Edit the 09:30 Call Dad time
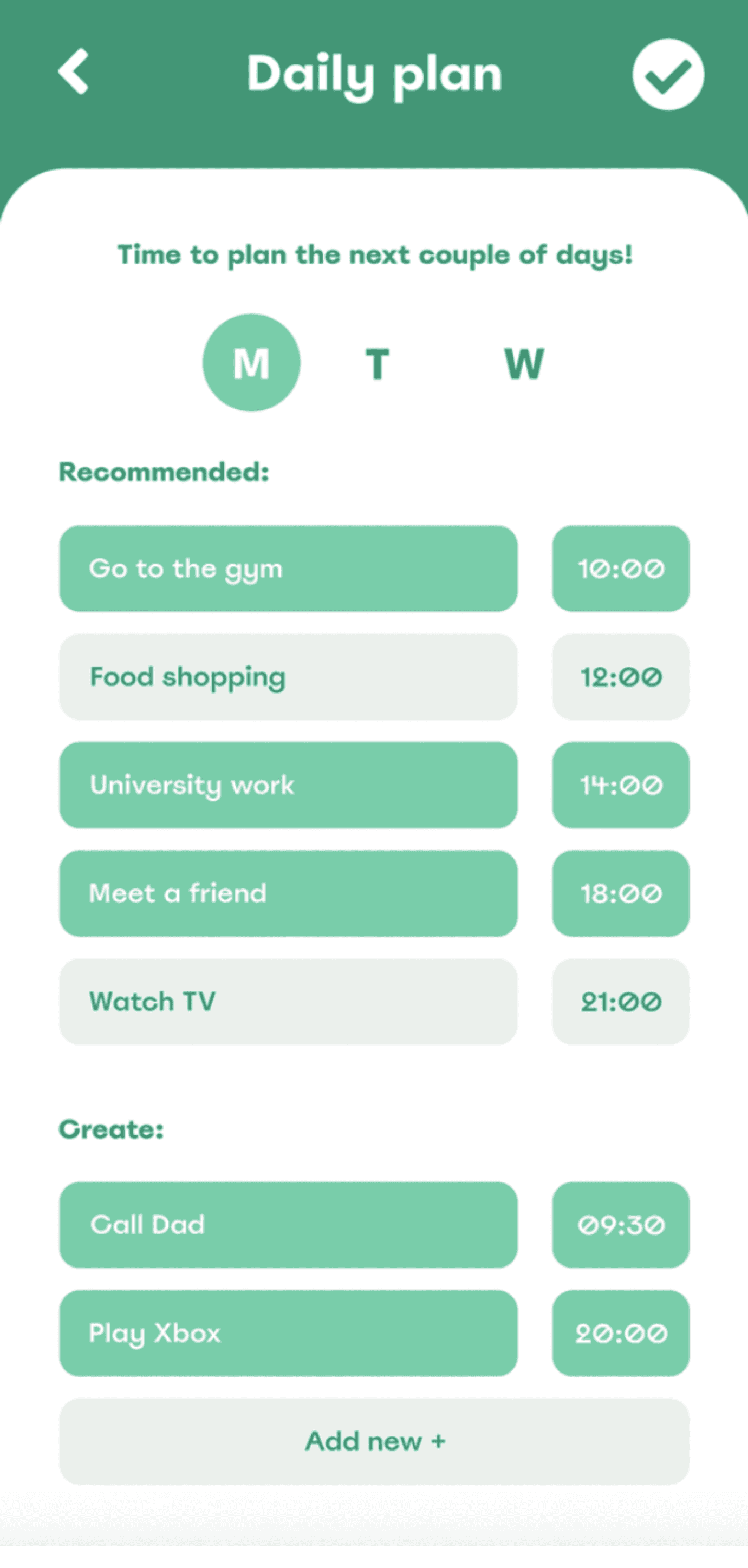This screenshot has height=1568, width=748. click(x=620, y=1225)
